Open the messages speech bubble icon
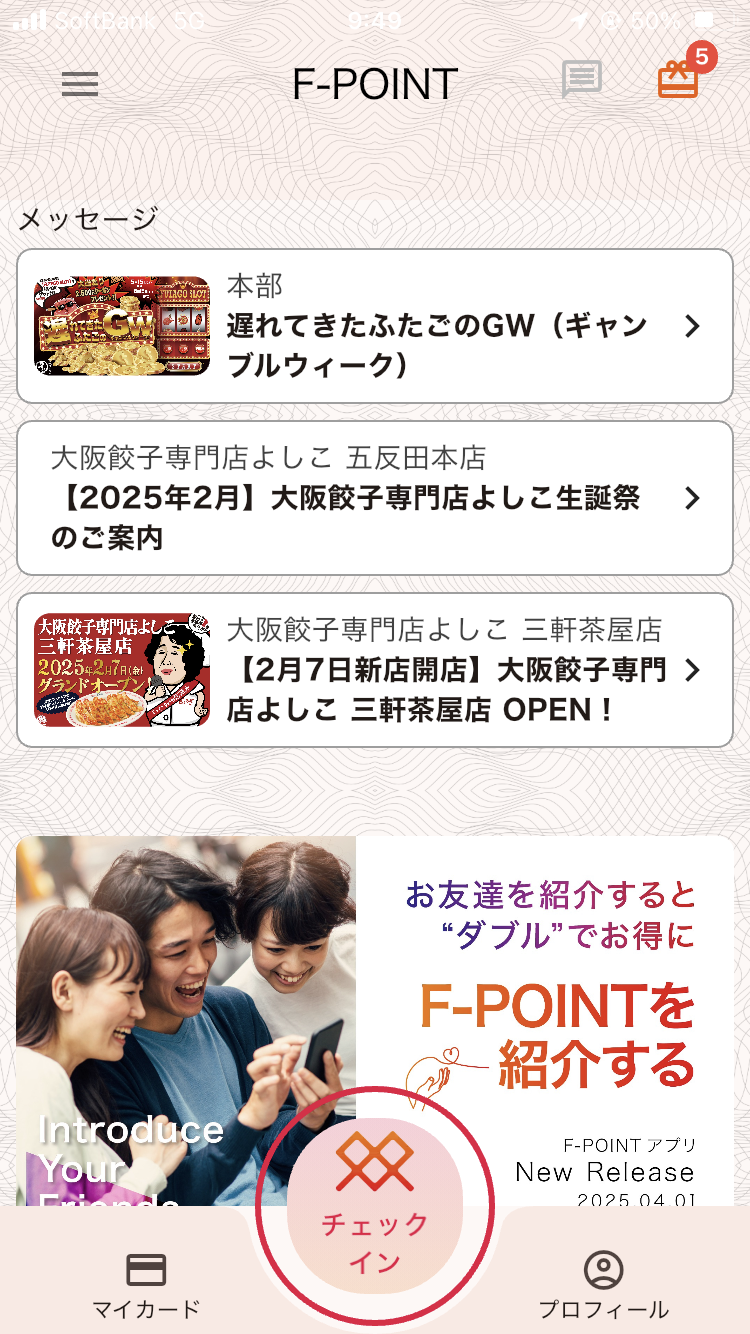 (581, 80)
